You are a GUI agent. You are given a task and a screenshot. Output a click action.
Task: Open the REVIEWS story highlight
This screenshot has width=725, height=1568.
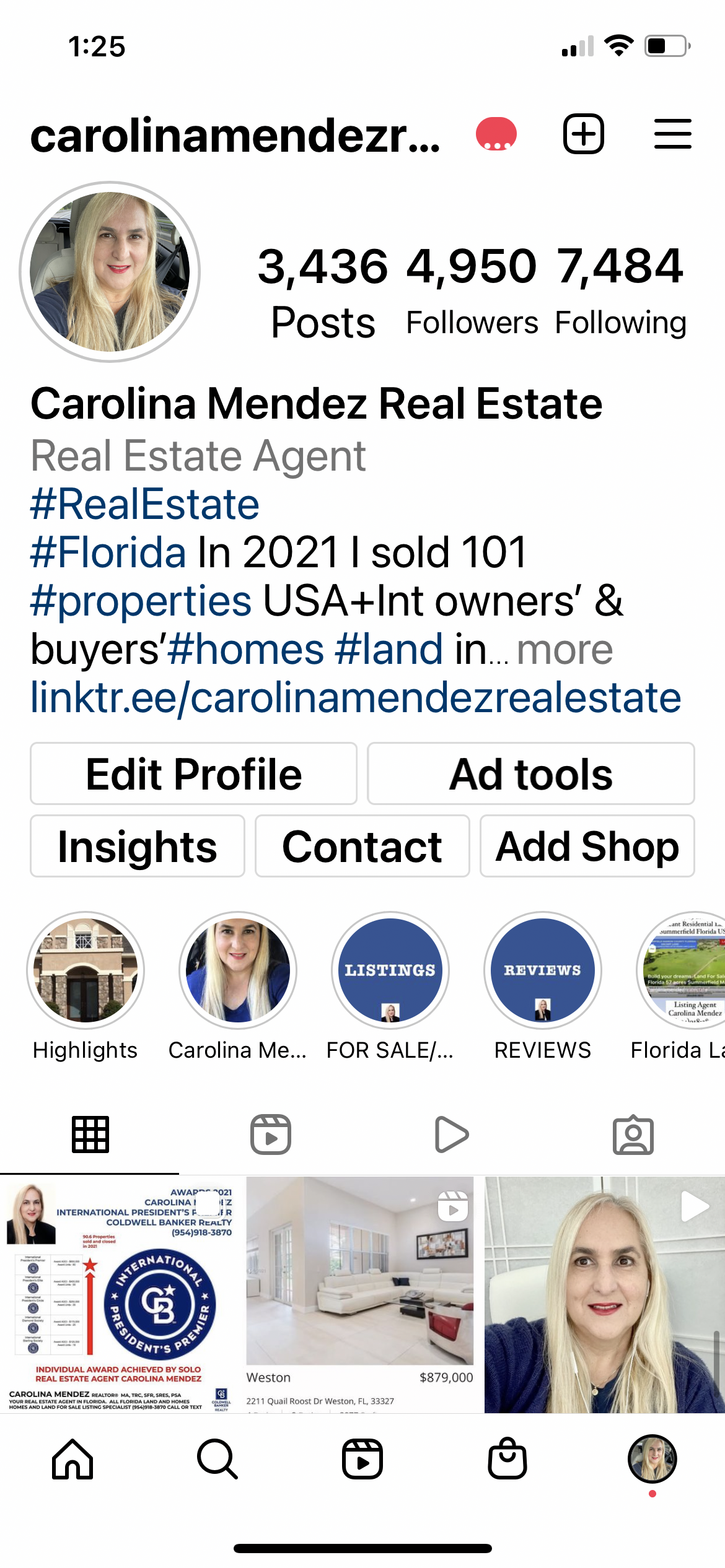pos(542,970)
